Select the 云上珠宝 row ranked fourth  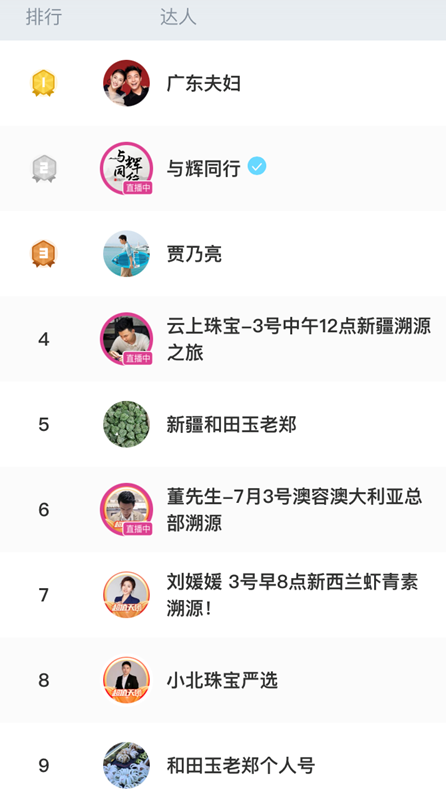[223, 339]
